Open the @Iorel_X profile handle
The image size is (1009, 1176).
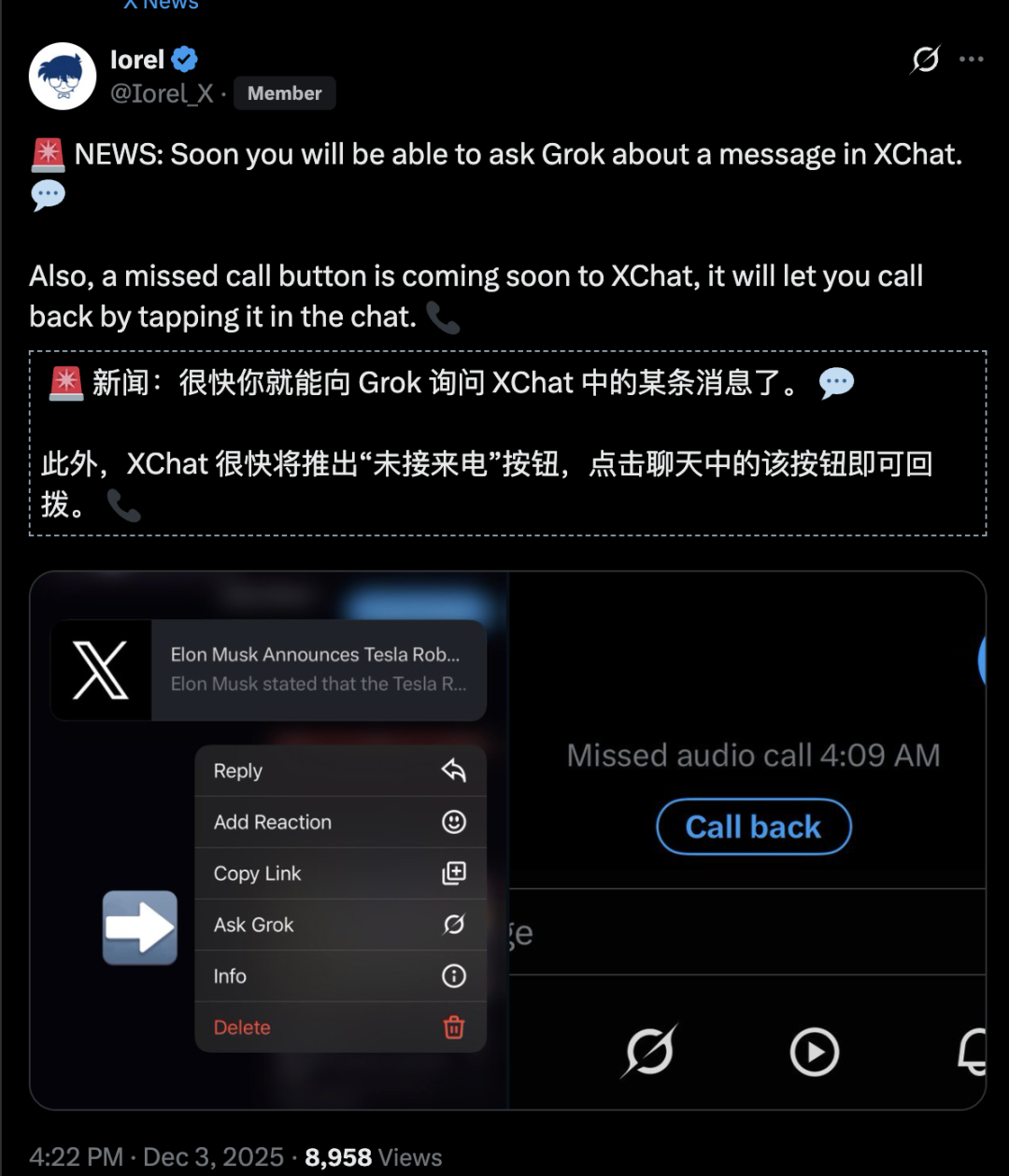(163, 93)
